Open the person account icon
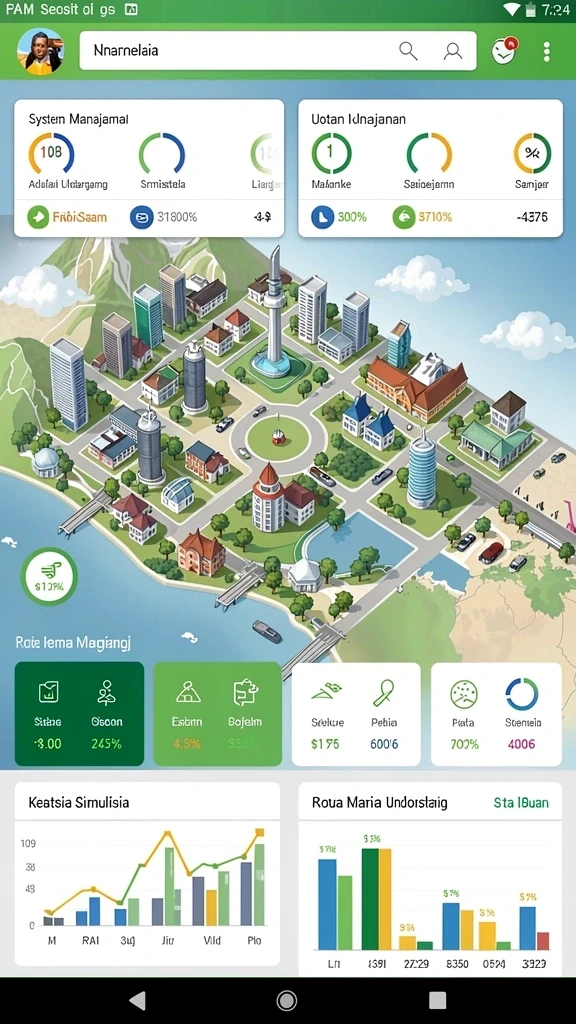Image resolution: width=576 pixels, height=1024 pixels. coord(453,51)
